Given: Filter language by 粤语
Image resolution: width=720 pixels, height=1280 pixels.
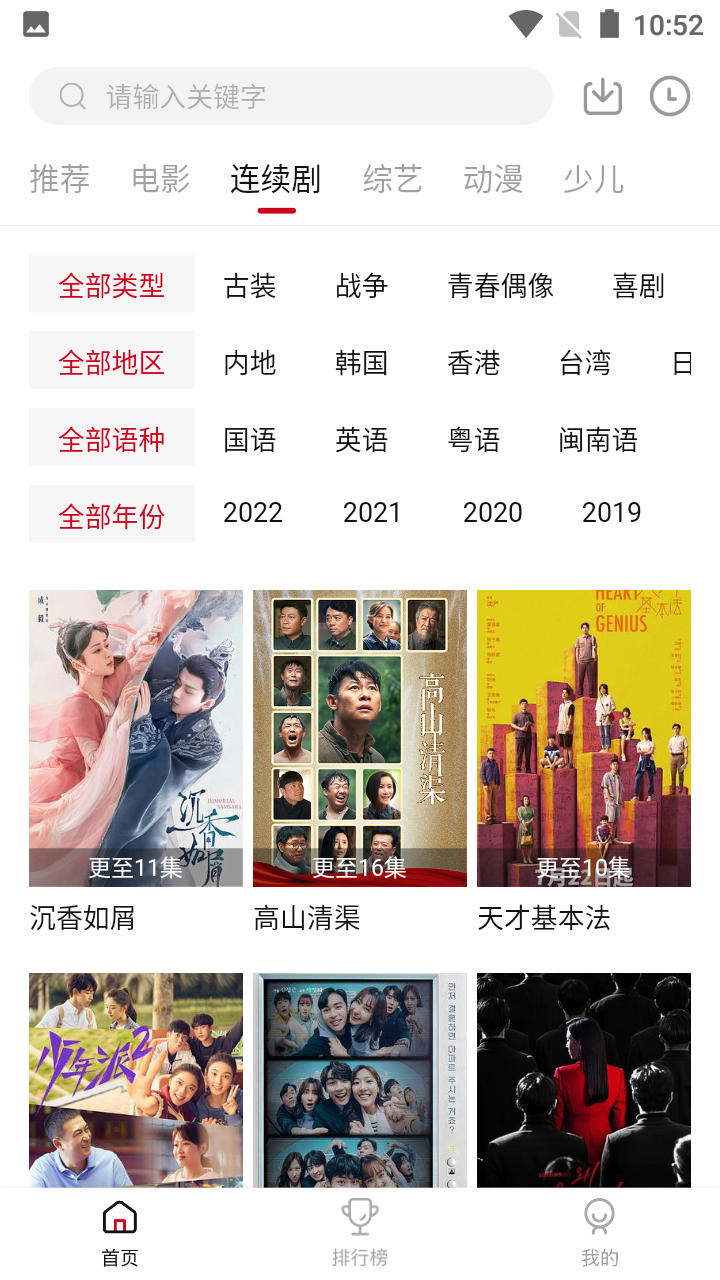Looking at the screenshot, I should click(473, 440).
